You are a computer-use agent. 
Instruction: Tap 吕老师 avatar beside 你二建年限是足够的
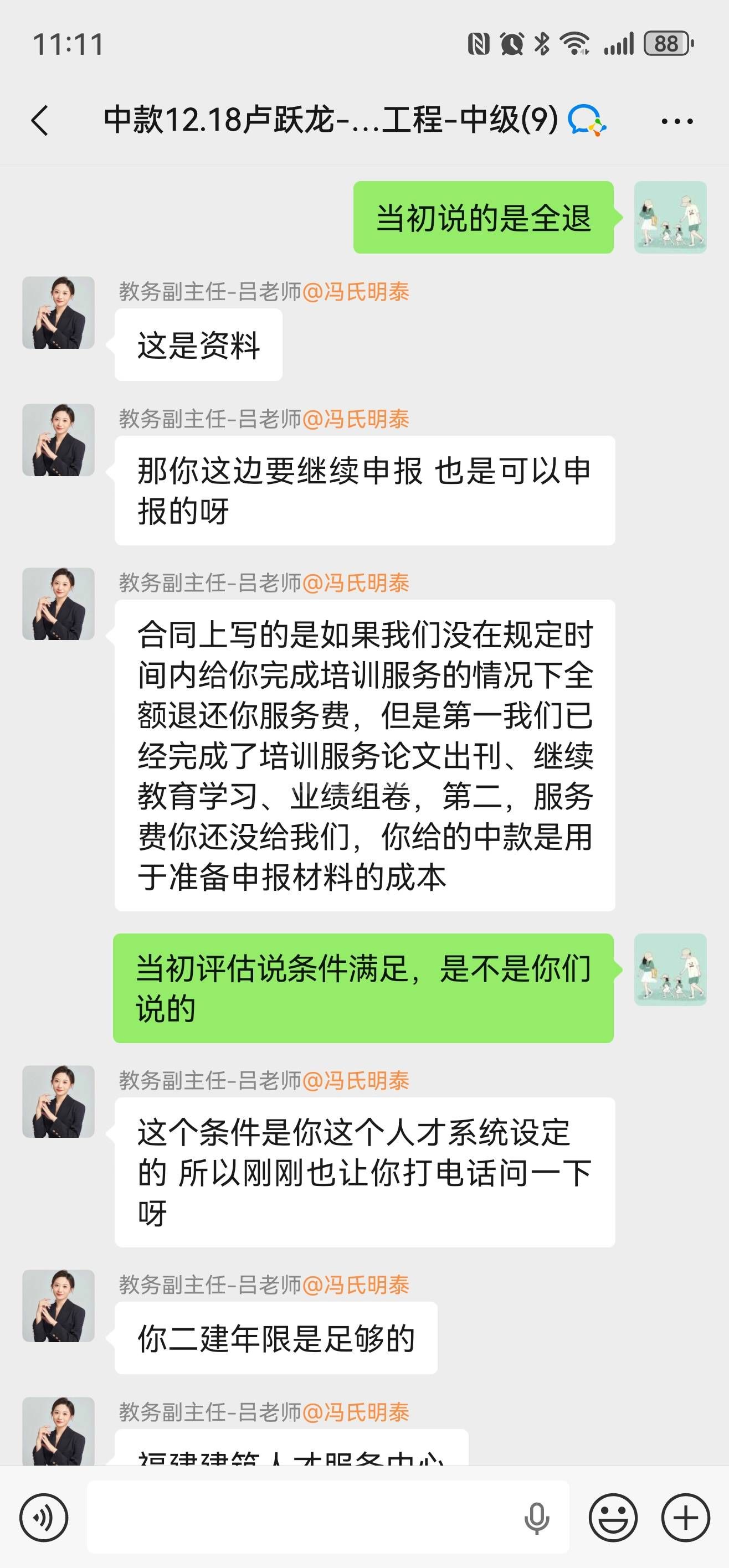[59, 1306]
